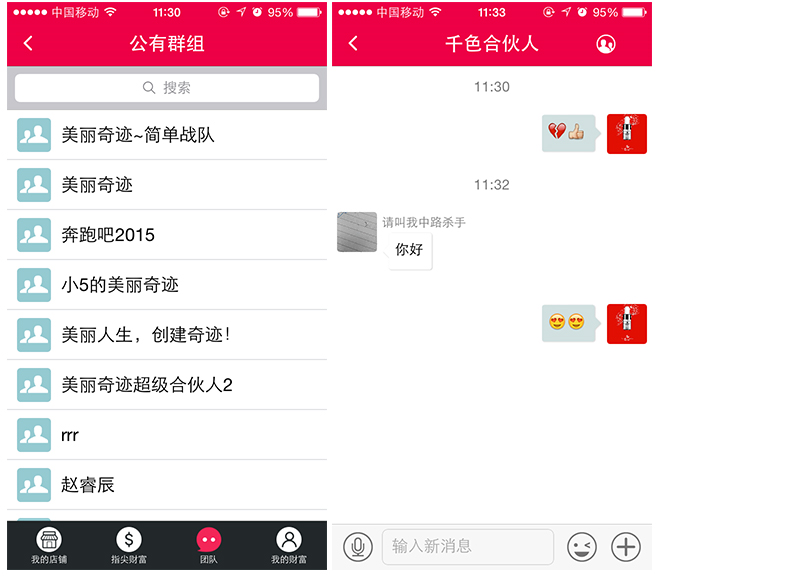Open group 美丽人生，创建奇迹!
Image resolution: width=812 pixels, height=576 pixels.
pos(167,335)
